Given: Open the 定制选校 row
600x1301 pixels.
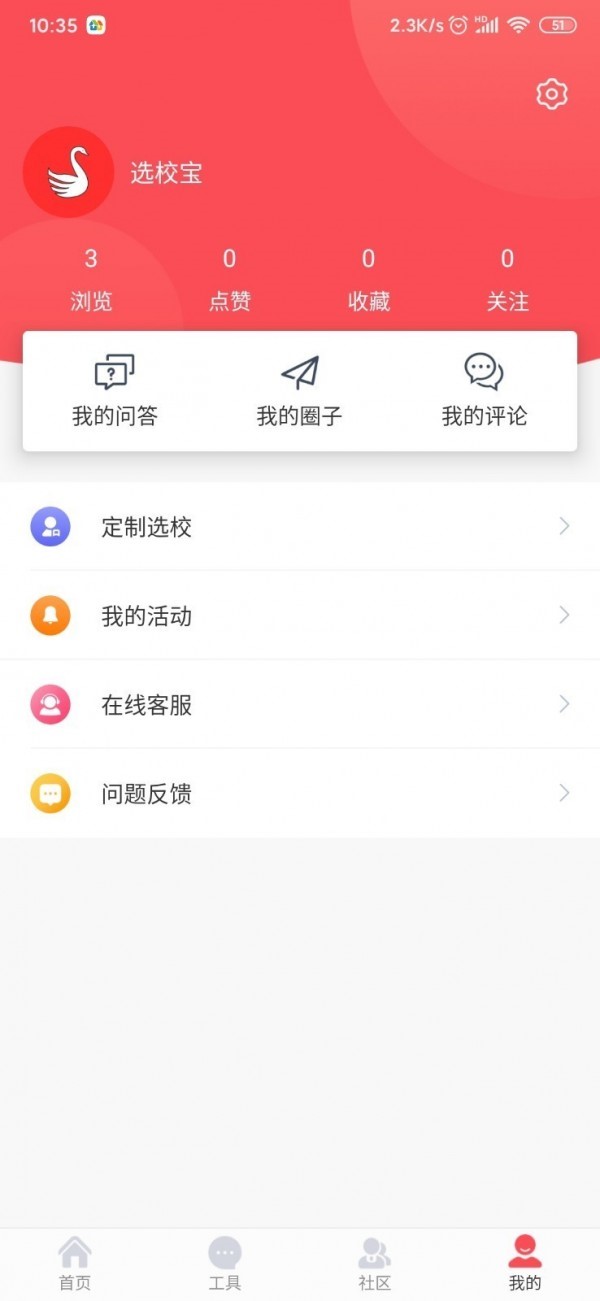Looking at the screenshot, I should [x=300, y=527].
